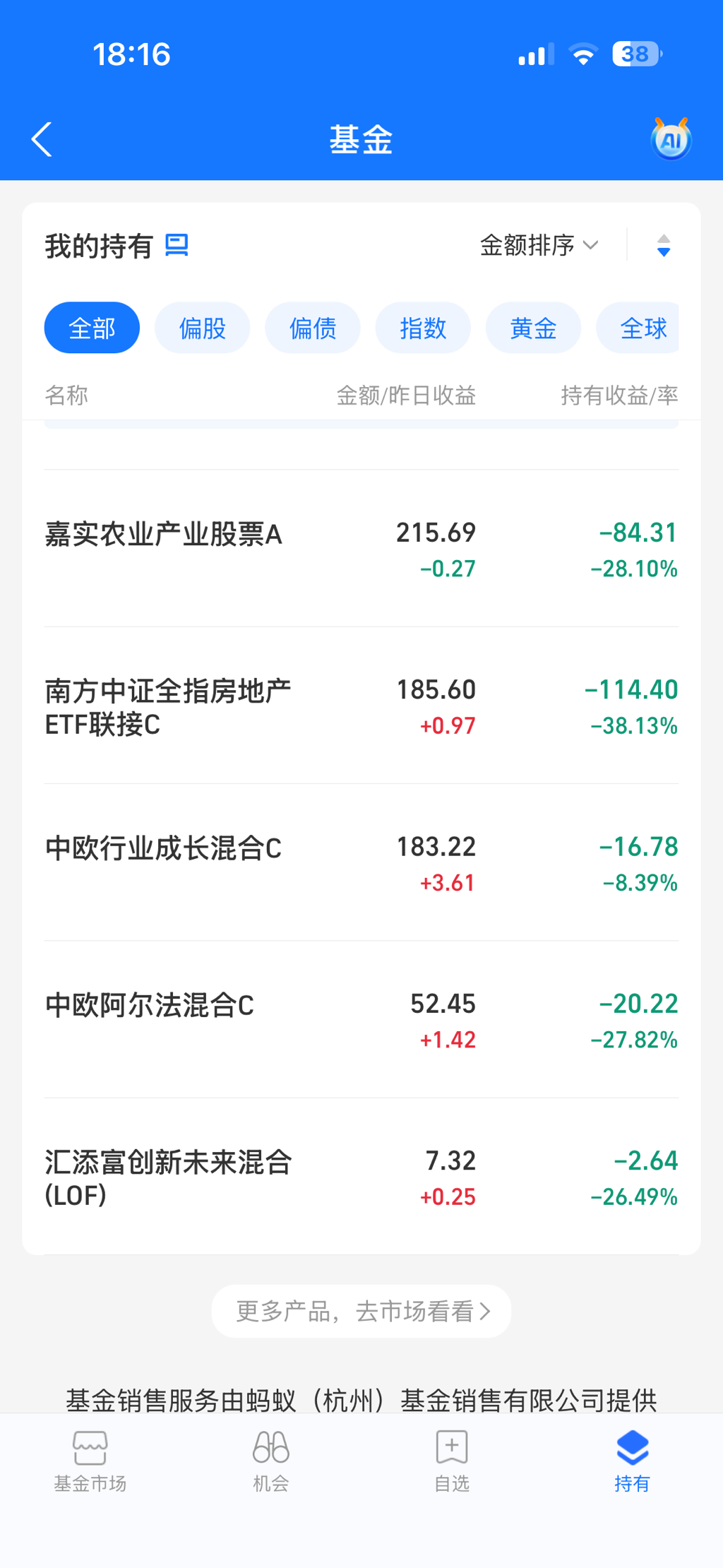This screenshot has width=723, height=1568.
Task: Expand the 金额排序 sort dropdown
Action: 539,245
